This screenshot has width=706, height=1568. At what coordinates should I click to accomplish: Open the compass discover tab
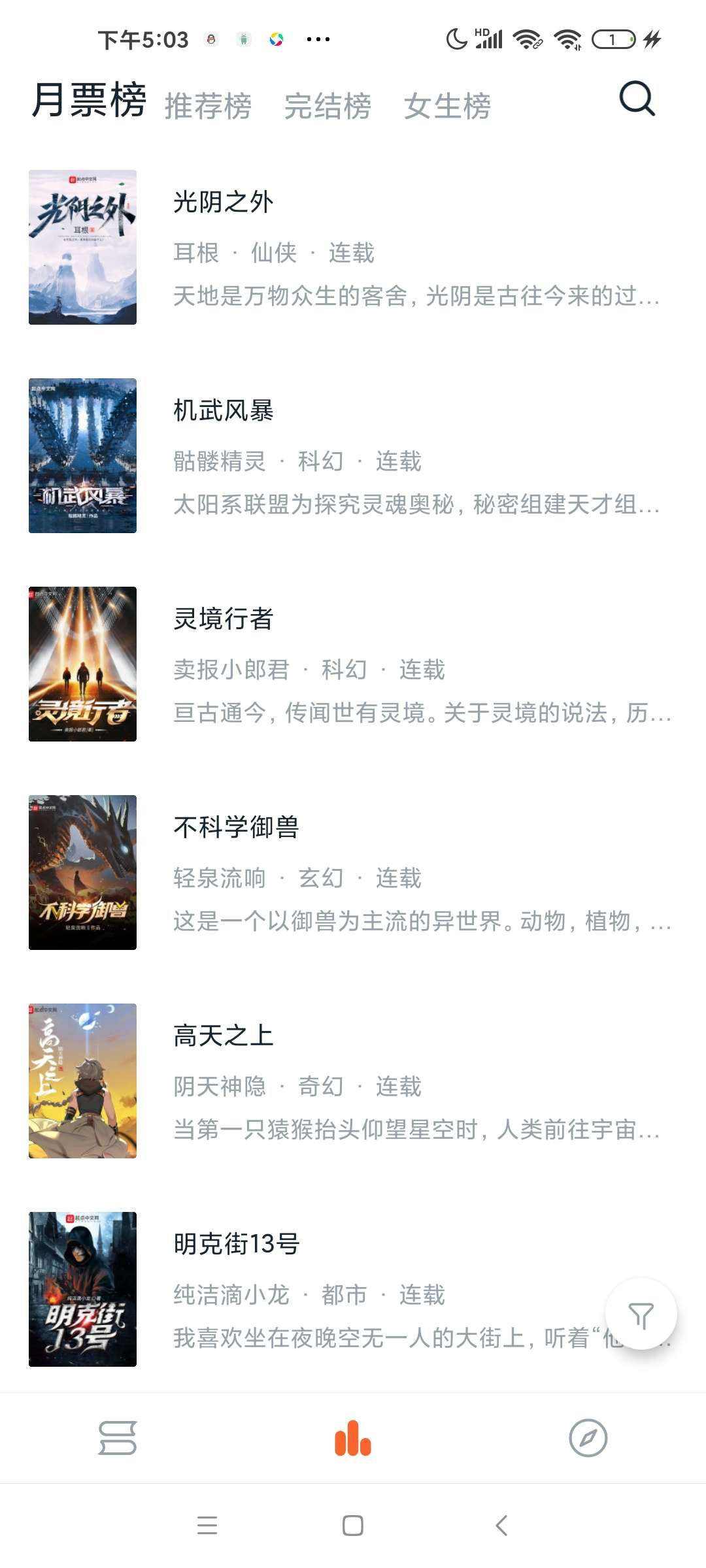click(588, 1438)
